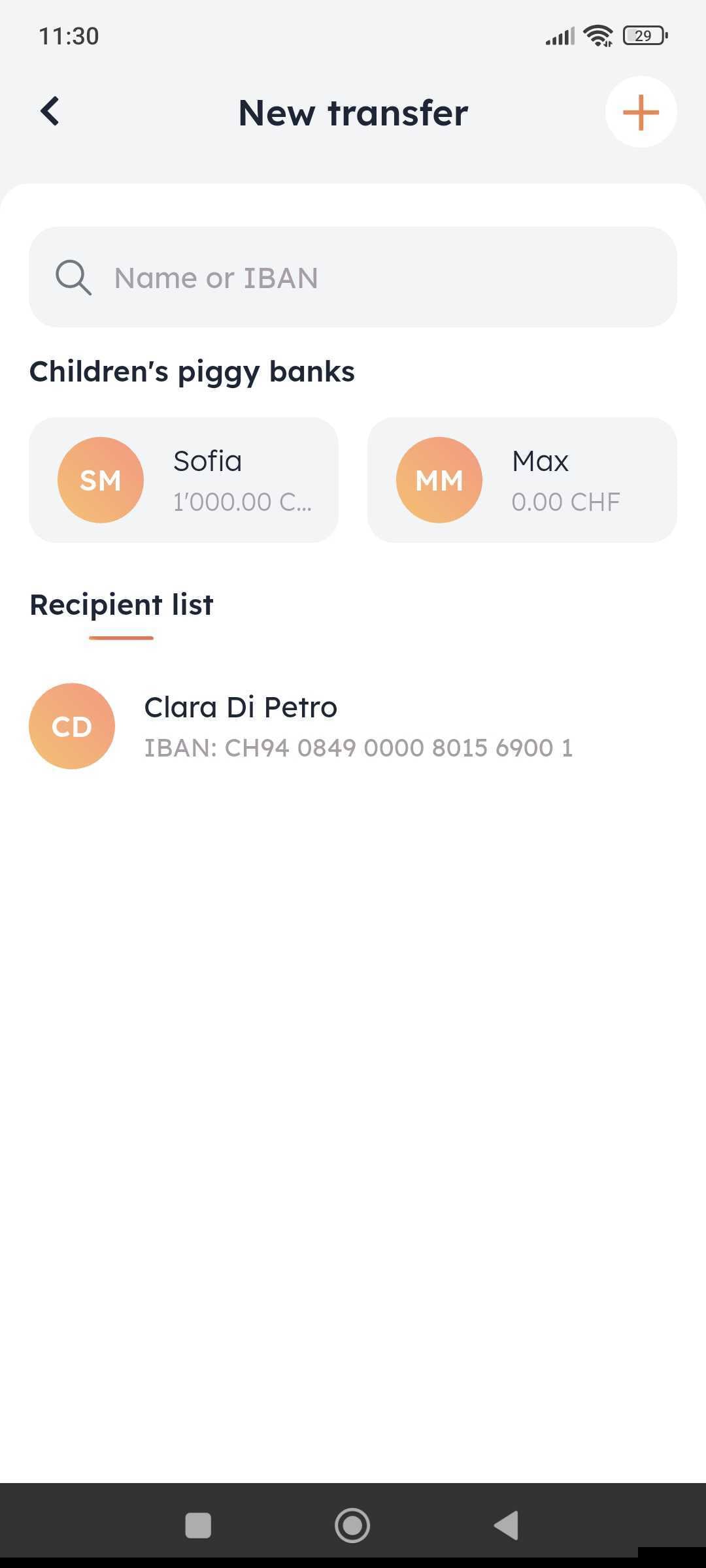Go back from New transfer screen
Screen dimensions: 706x1568
pos(50,112)
